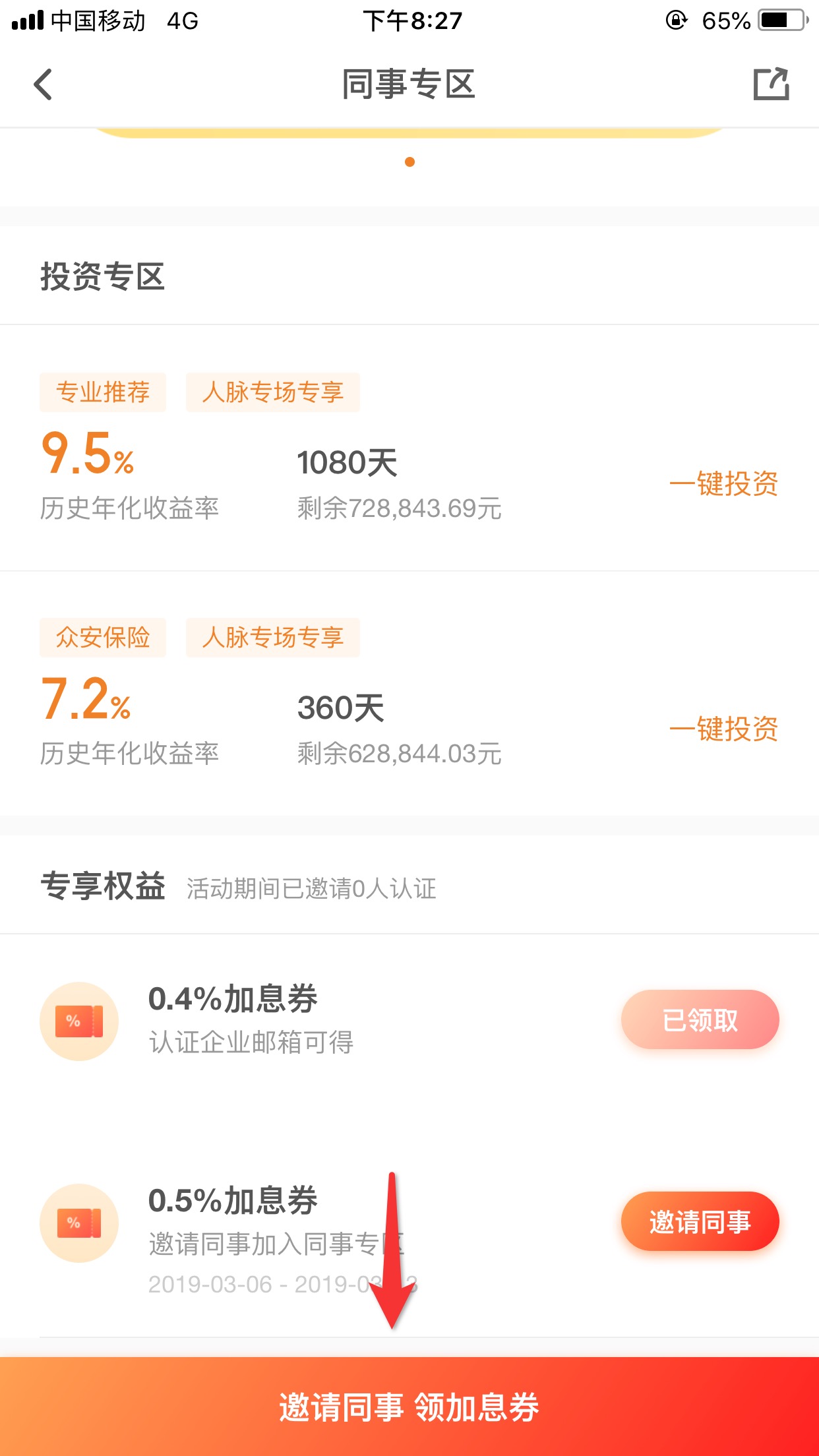This screenshot has height=1456, width=819.
Task: Go back using the top-left arrow
Action: tap(44, 84)
